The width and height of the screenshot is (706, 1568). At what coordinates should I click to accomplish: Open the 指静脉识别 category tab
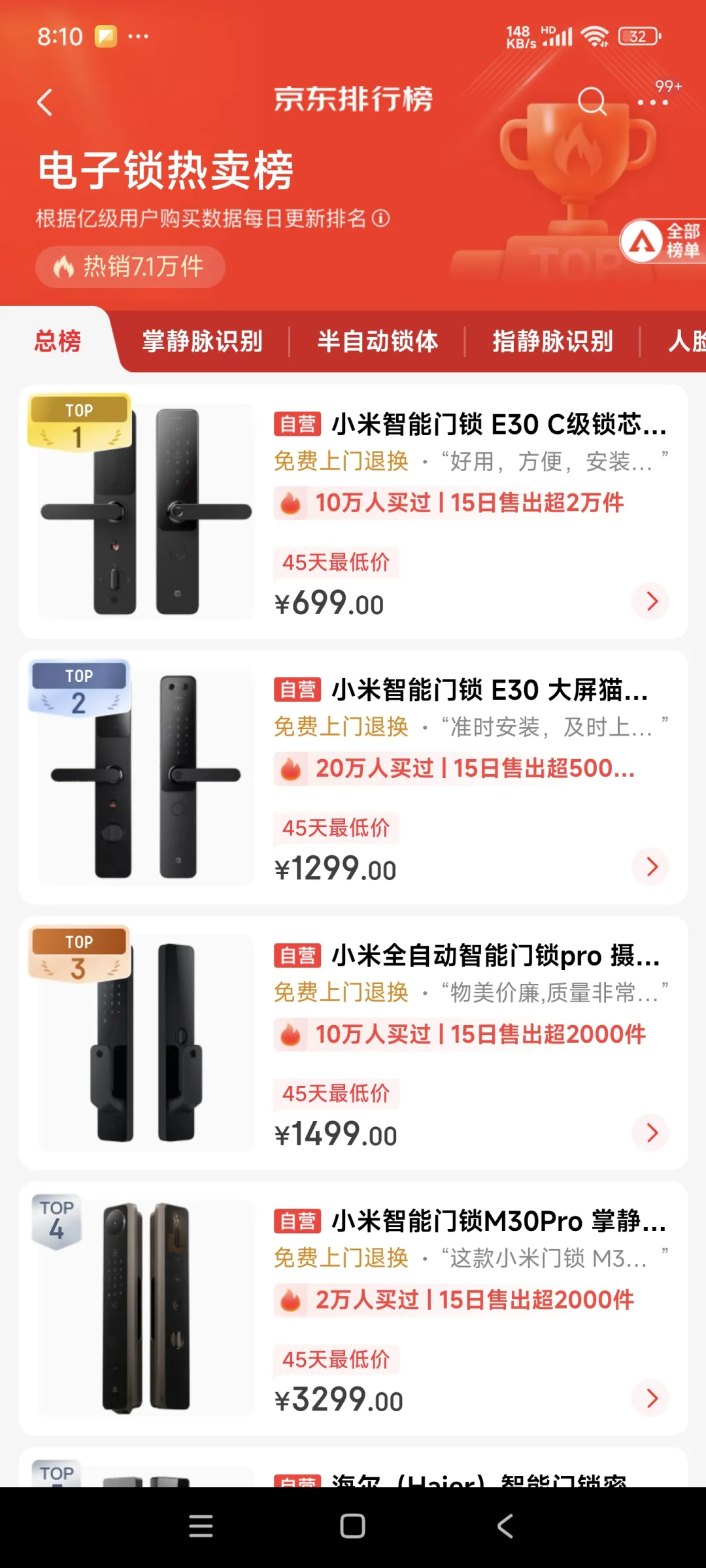click(552, 341)
